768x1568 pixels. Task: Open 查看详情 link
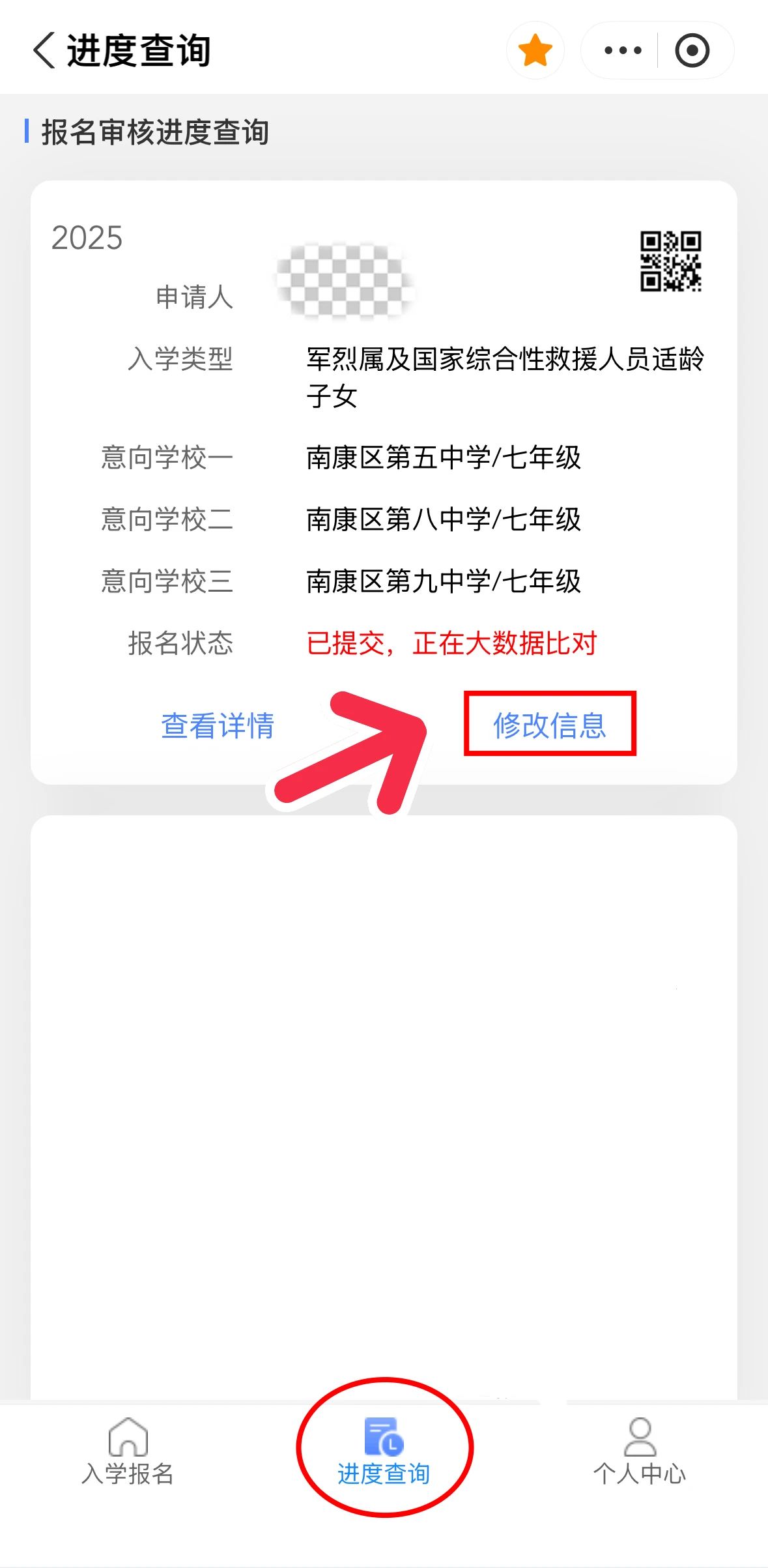(218, 725)
